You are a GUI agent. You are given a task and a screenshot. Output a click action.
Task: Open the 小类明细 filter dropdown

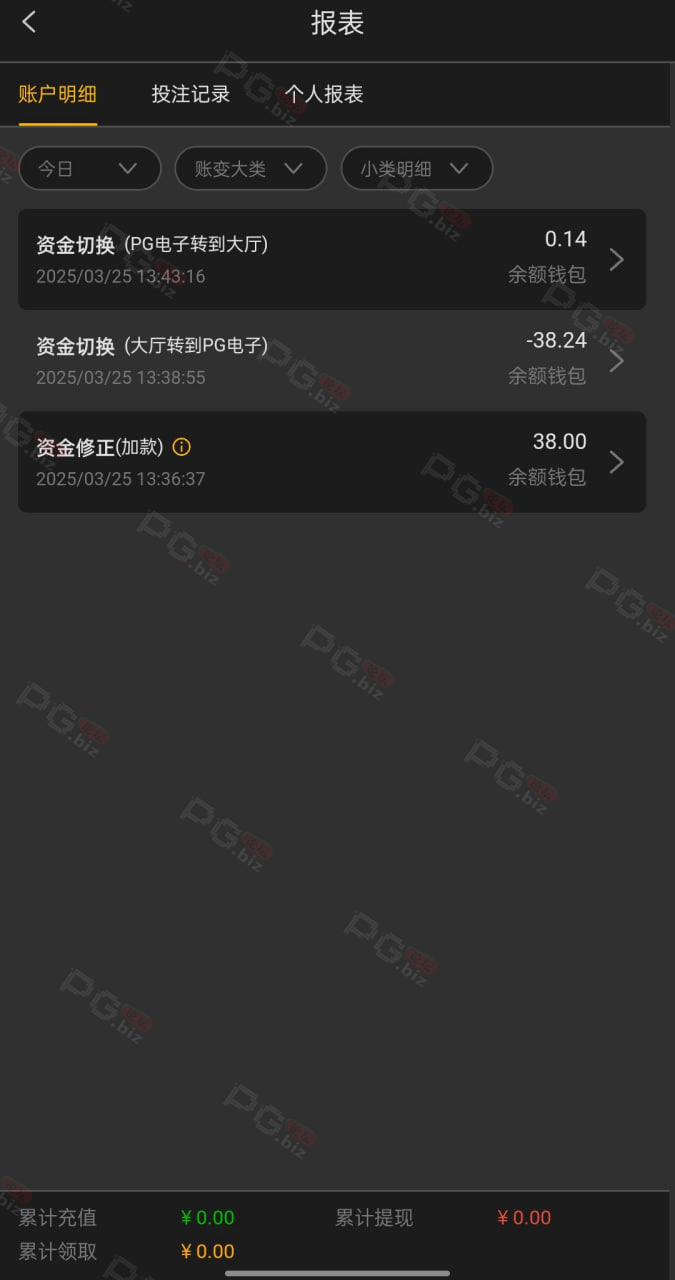click(417, 168)
